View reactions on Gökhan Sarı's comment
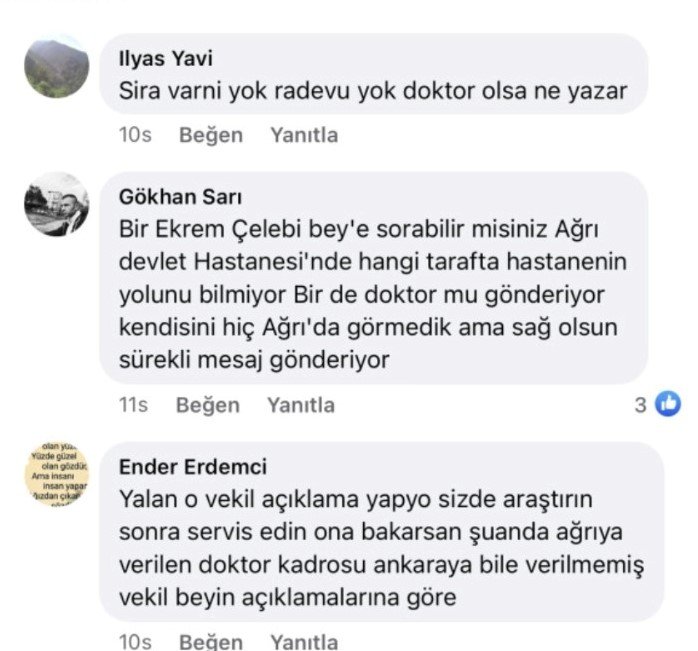Image resolution: width=698 pixels, height=651 pixels. (658, 404)
